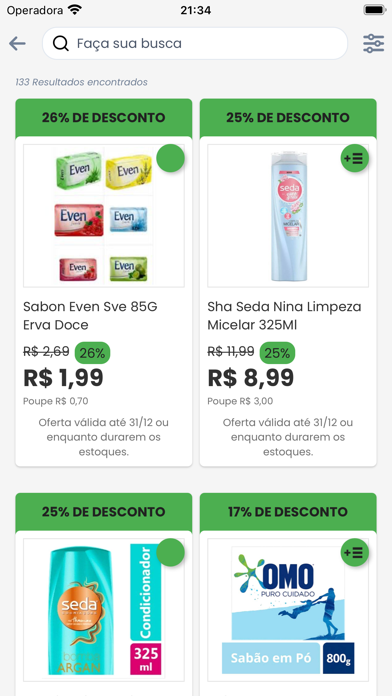Open the Sabon Even Sve 85G product card
392x696 pixels.
click(x=104, y=282)
